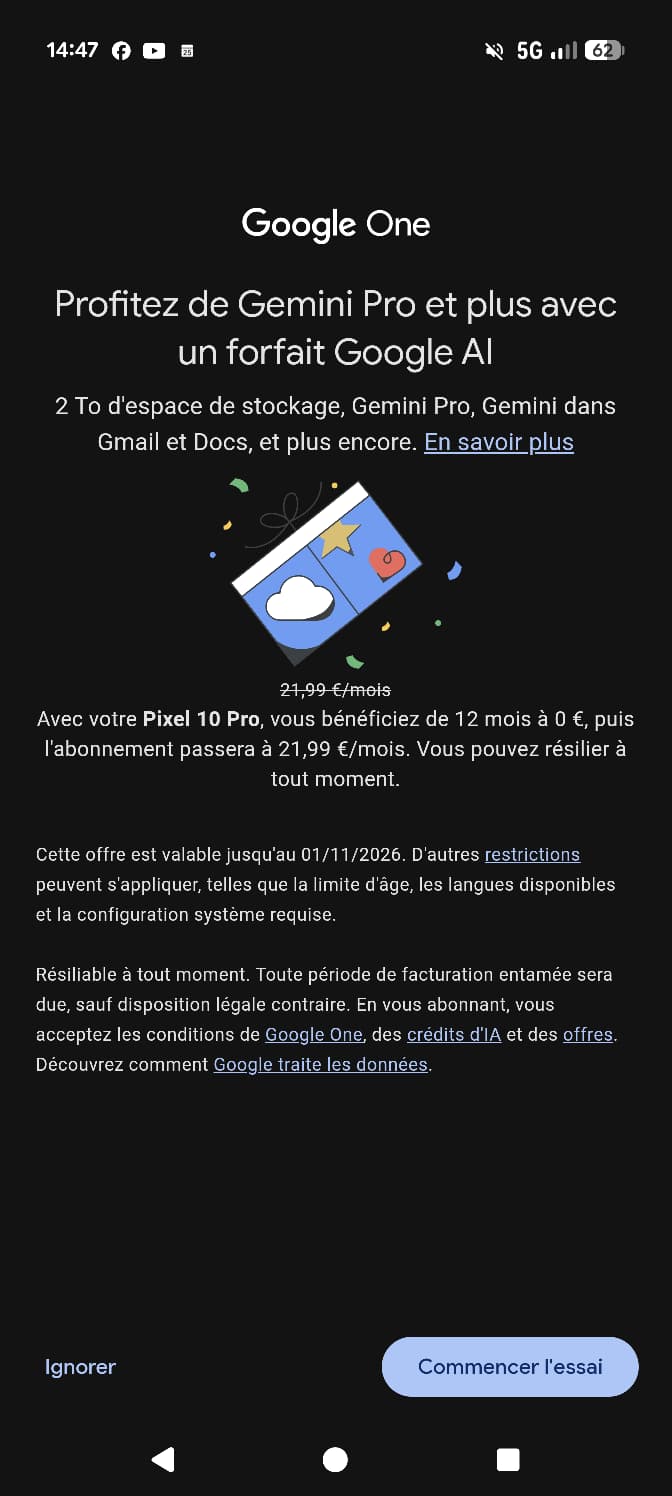Image resolution: width=672 pixels, height=1496 pixels.
Task: View the Google One conditions link
Action: (x=313, y=1035)
